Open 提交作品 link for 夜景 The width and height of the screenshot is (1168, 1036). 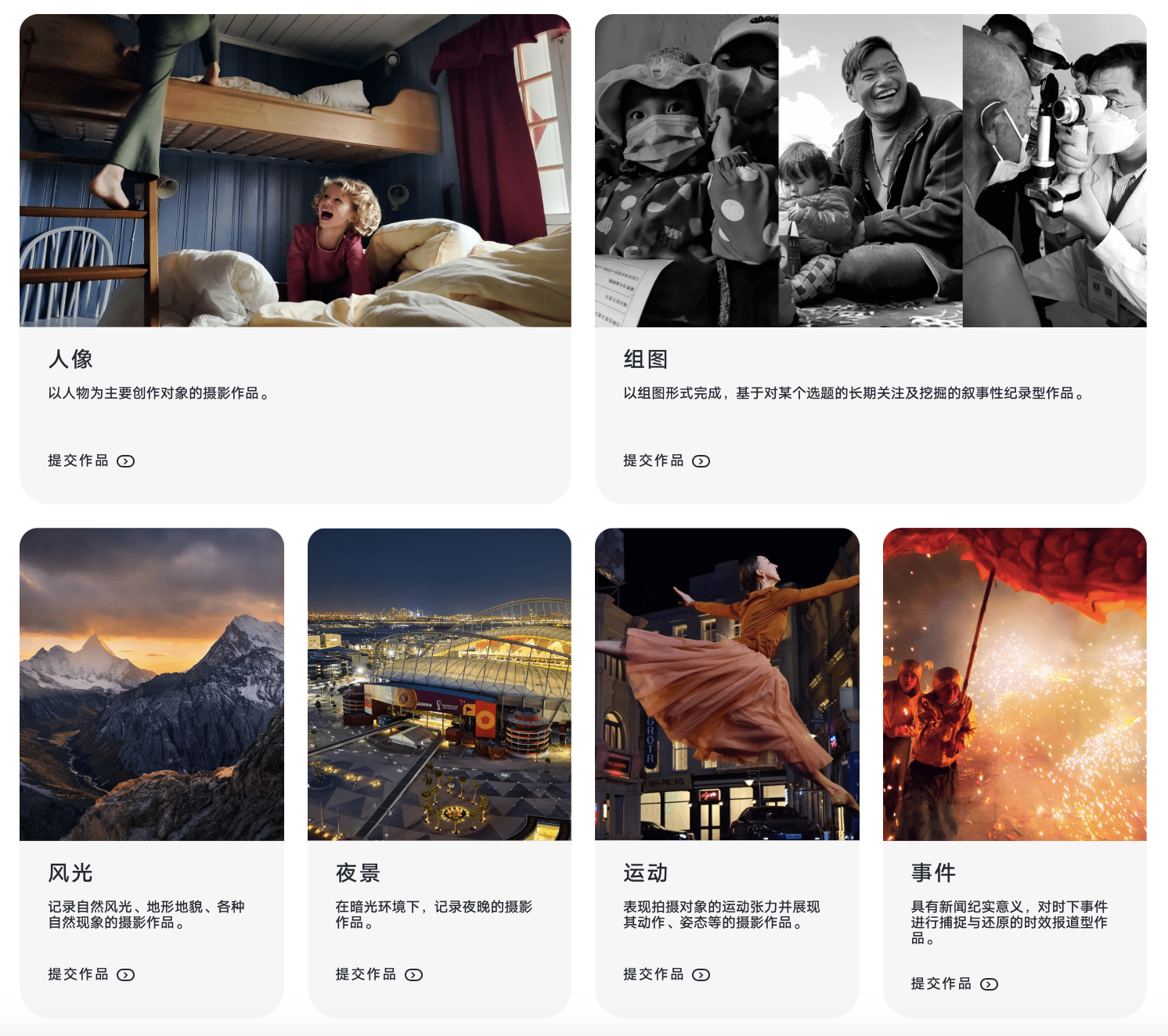pos(378,975)
